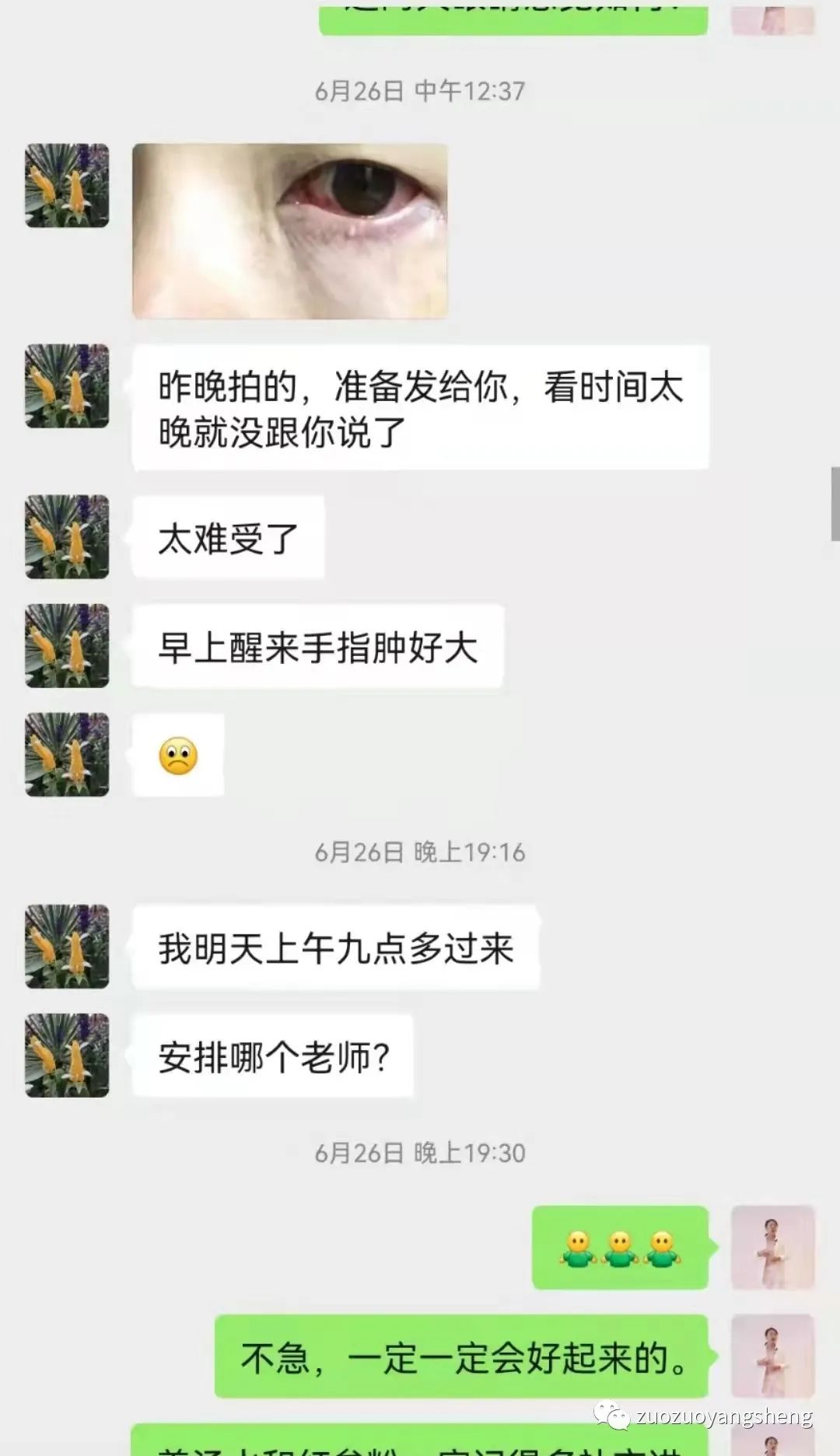This screenshot has width=840, height=1456.
Task: Select the frowning emoji sticker message
Action: pyautogui.click(x=177, y=755)
